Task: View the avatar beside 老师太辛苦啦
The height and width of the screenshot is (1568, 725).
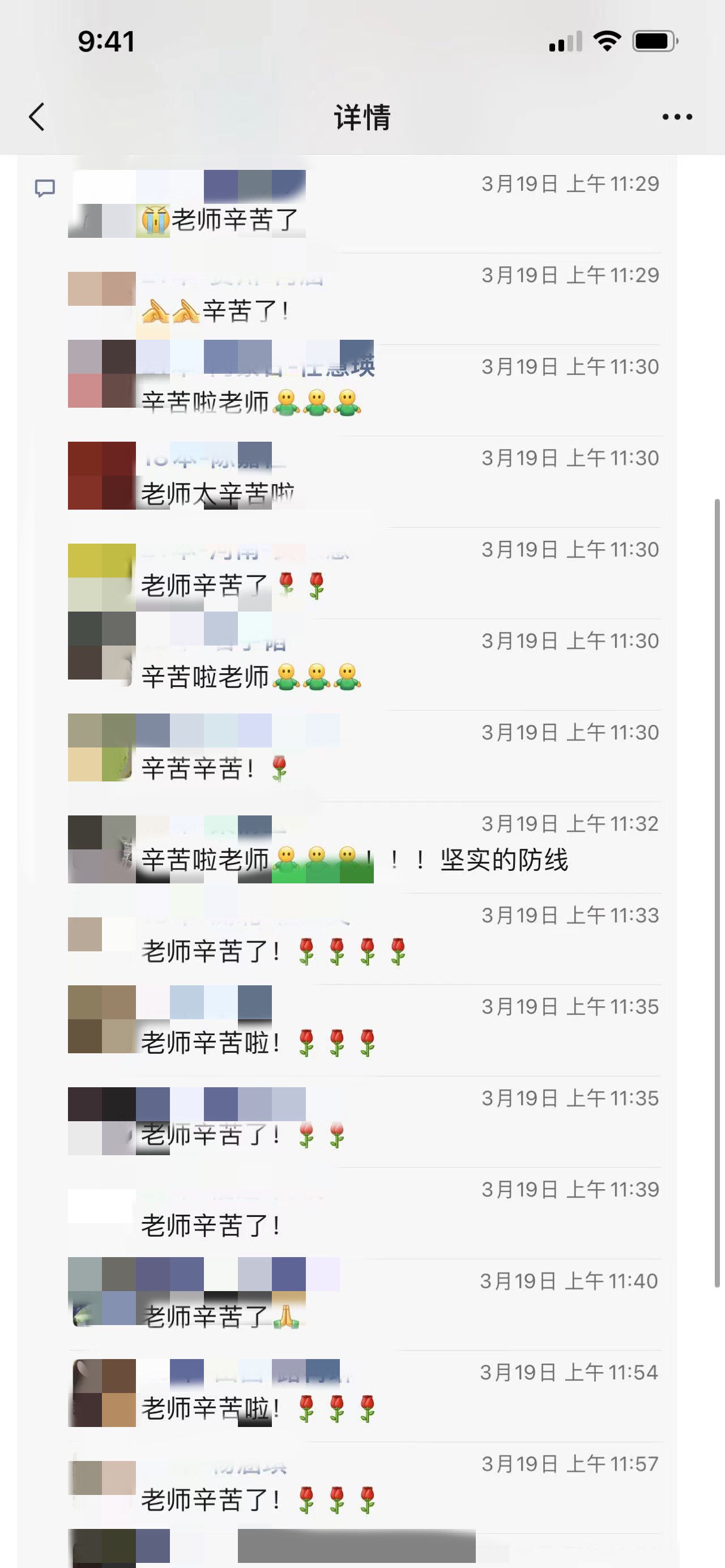Action: [x=101, y=476]
